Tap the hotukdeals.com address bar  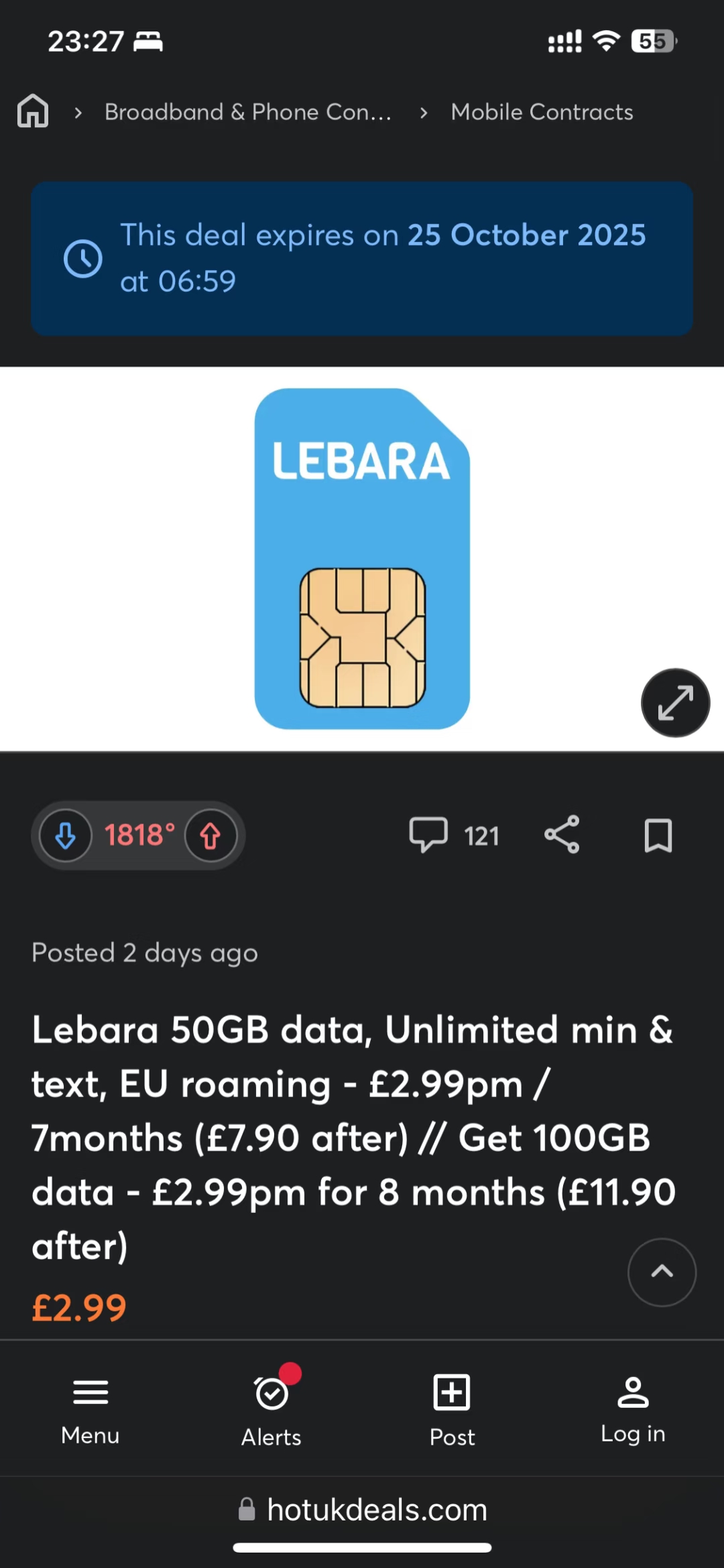tap(362, 1510)
